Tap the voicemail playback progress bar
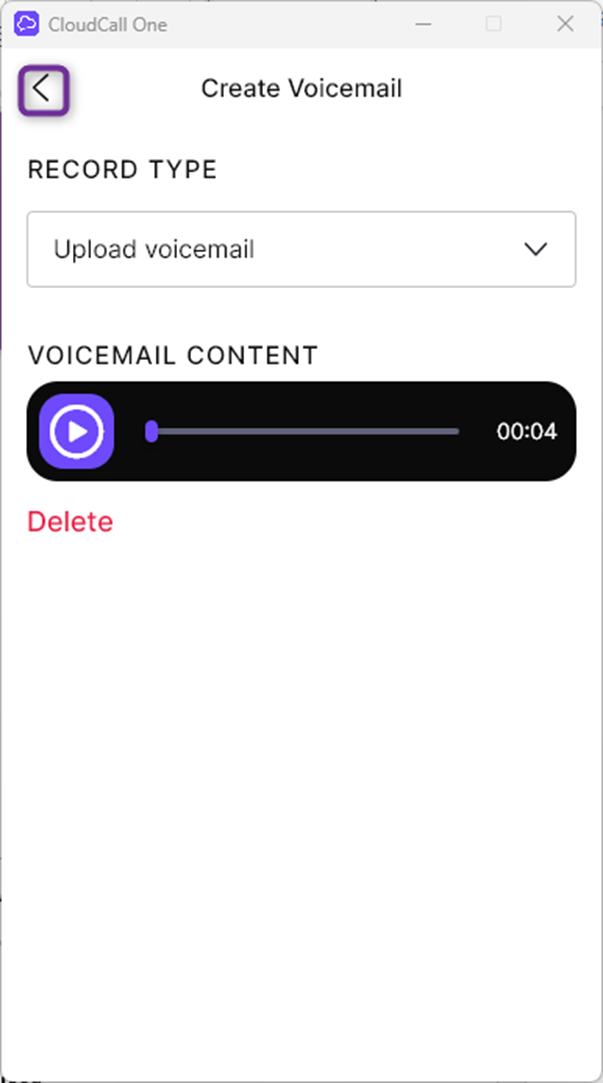This screenshot has width=603, height=1083. (x=303, y=432)
